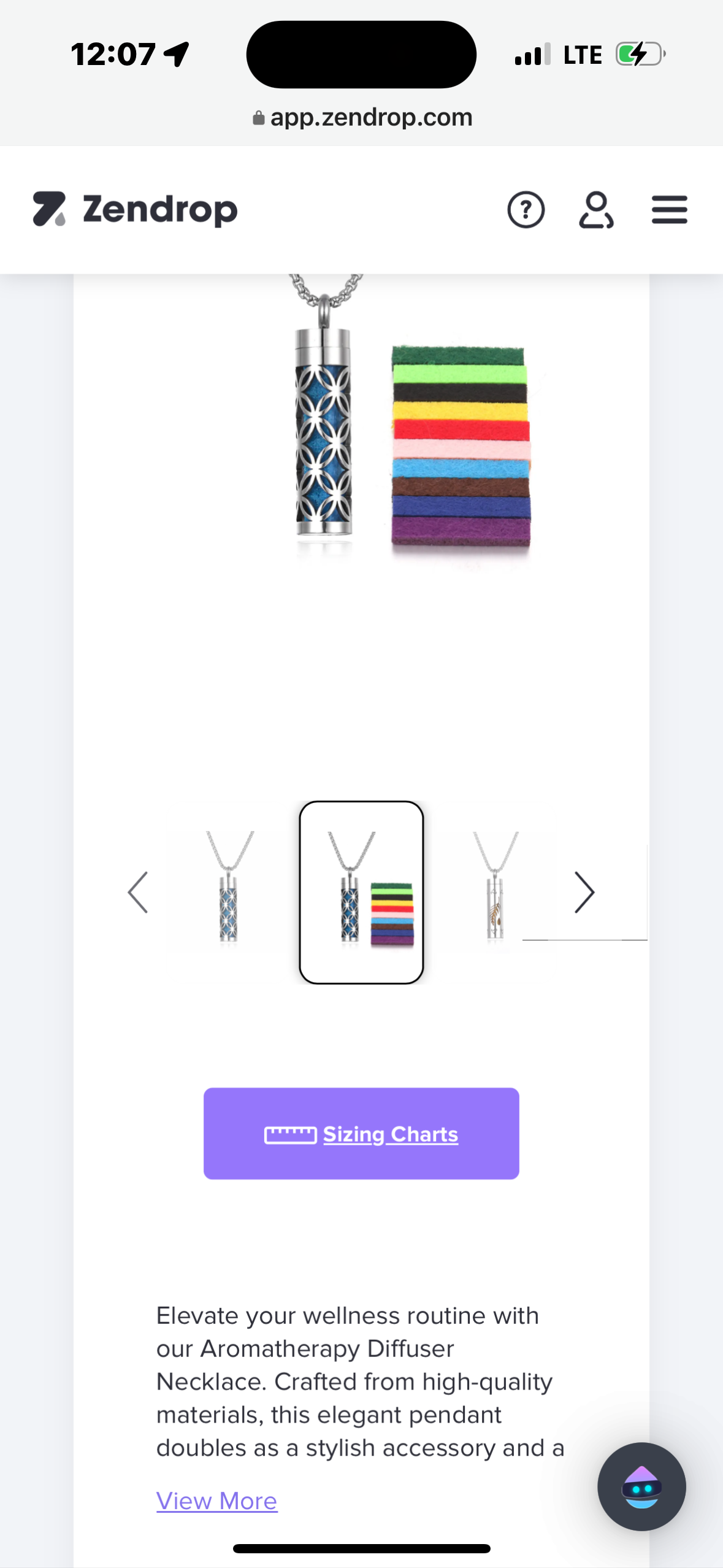723x1568 pixels.
Task: Show previous product thumbnails
Action: (x=138, y=893)
